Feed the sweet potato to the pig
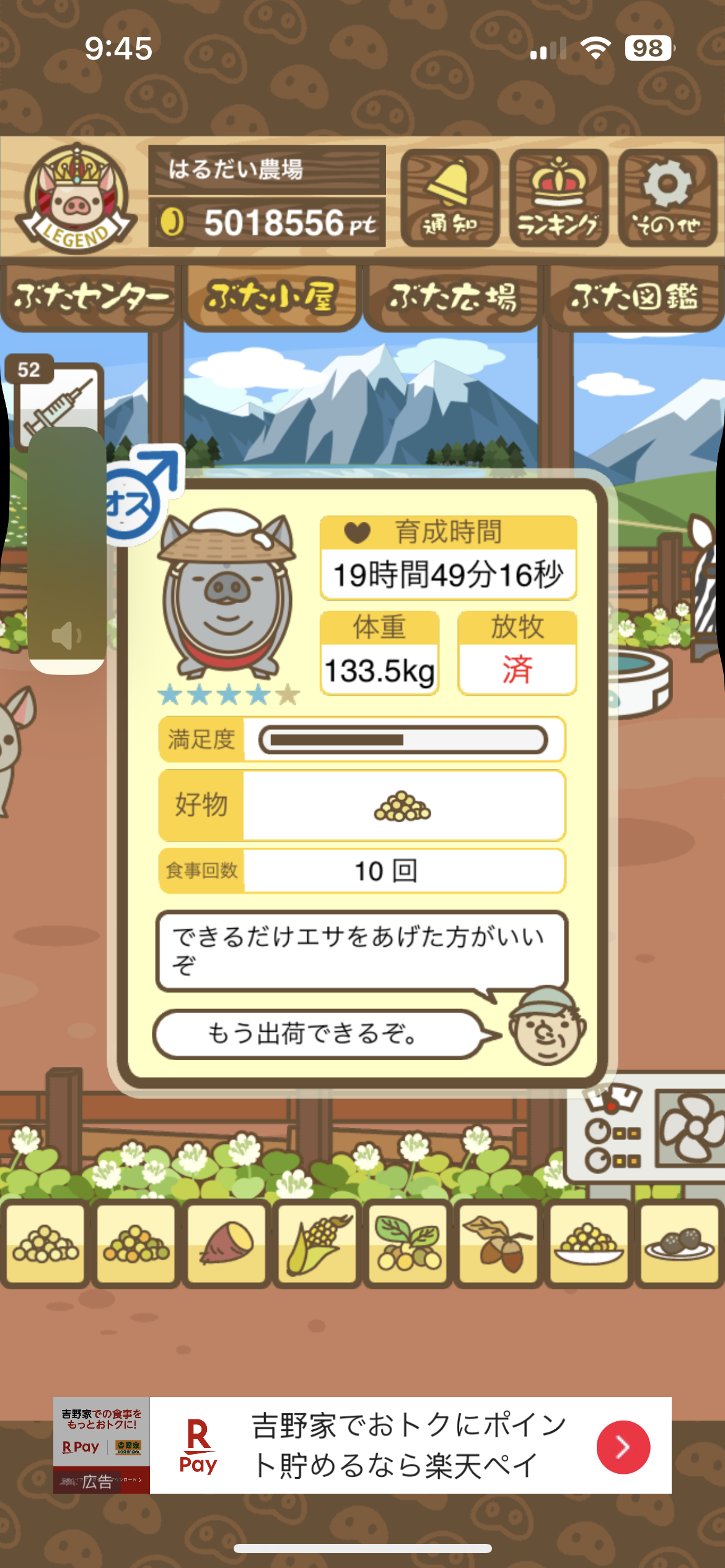The height and width of the screenshot is (1568, 725). click(x=226, y=1242)
